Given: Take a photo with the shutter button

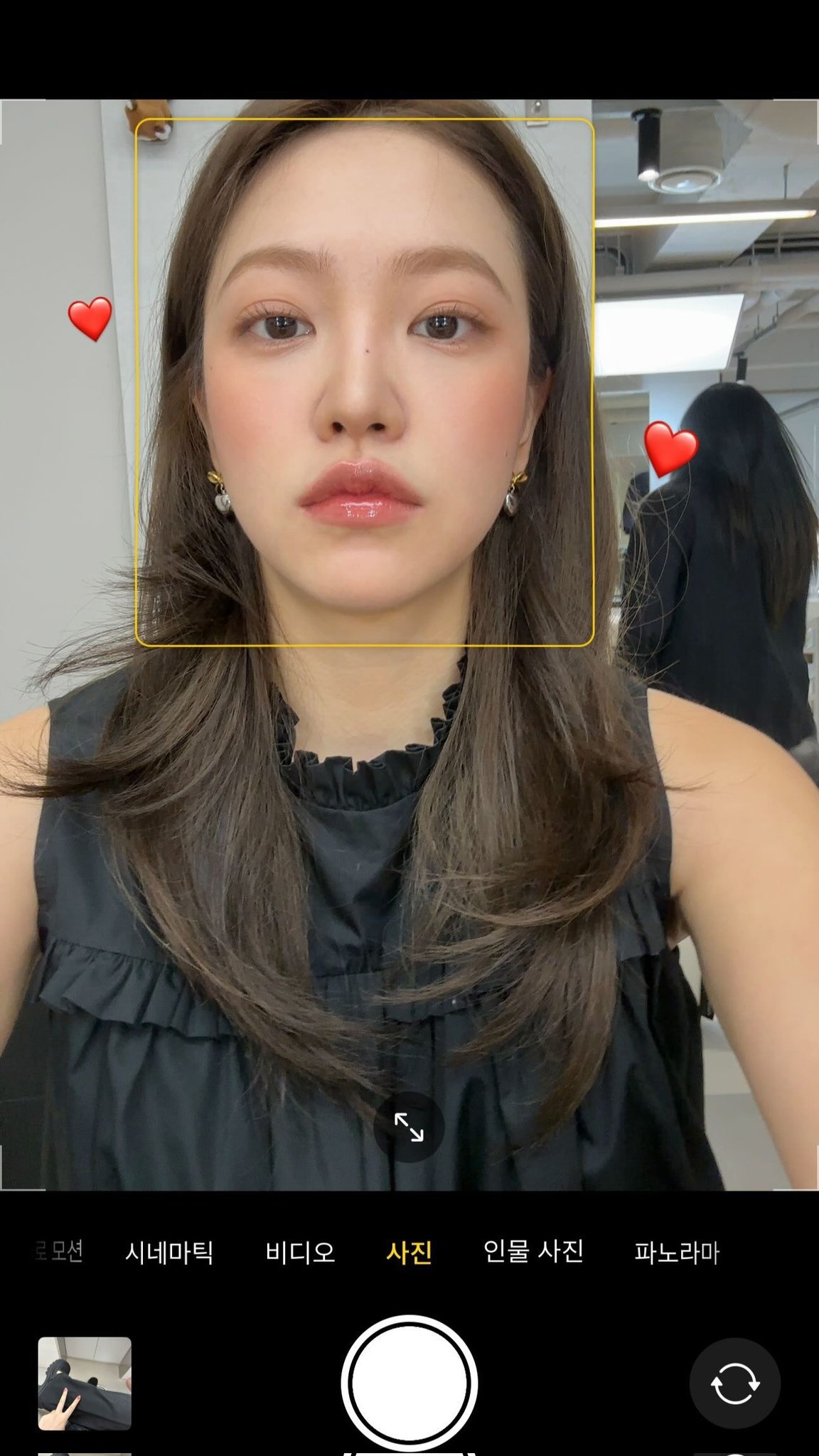Looking at the screenshot, I should [x=409, y=1383].
